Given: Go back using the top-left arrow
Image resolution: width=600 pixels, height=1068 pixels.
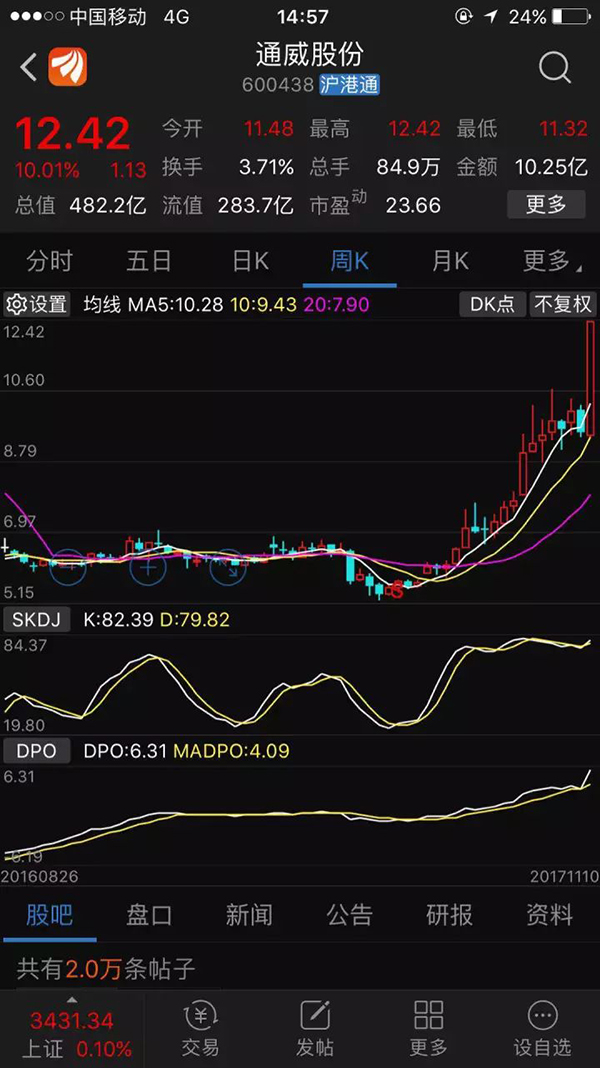Looking at the screenshot, I should 29,68.
